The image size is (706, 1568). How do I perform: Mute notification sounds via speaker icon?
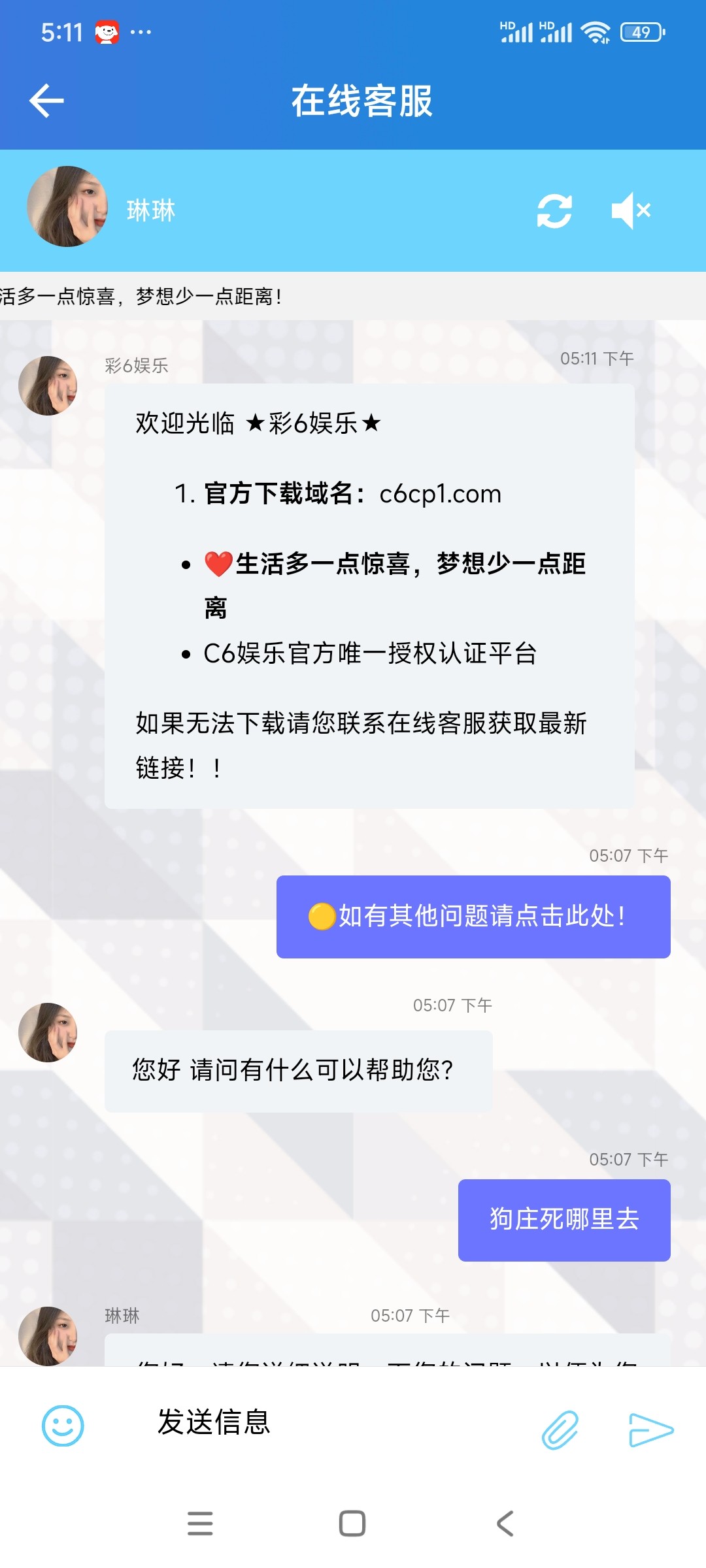(631, 210)
